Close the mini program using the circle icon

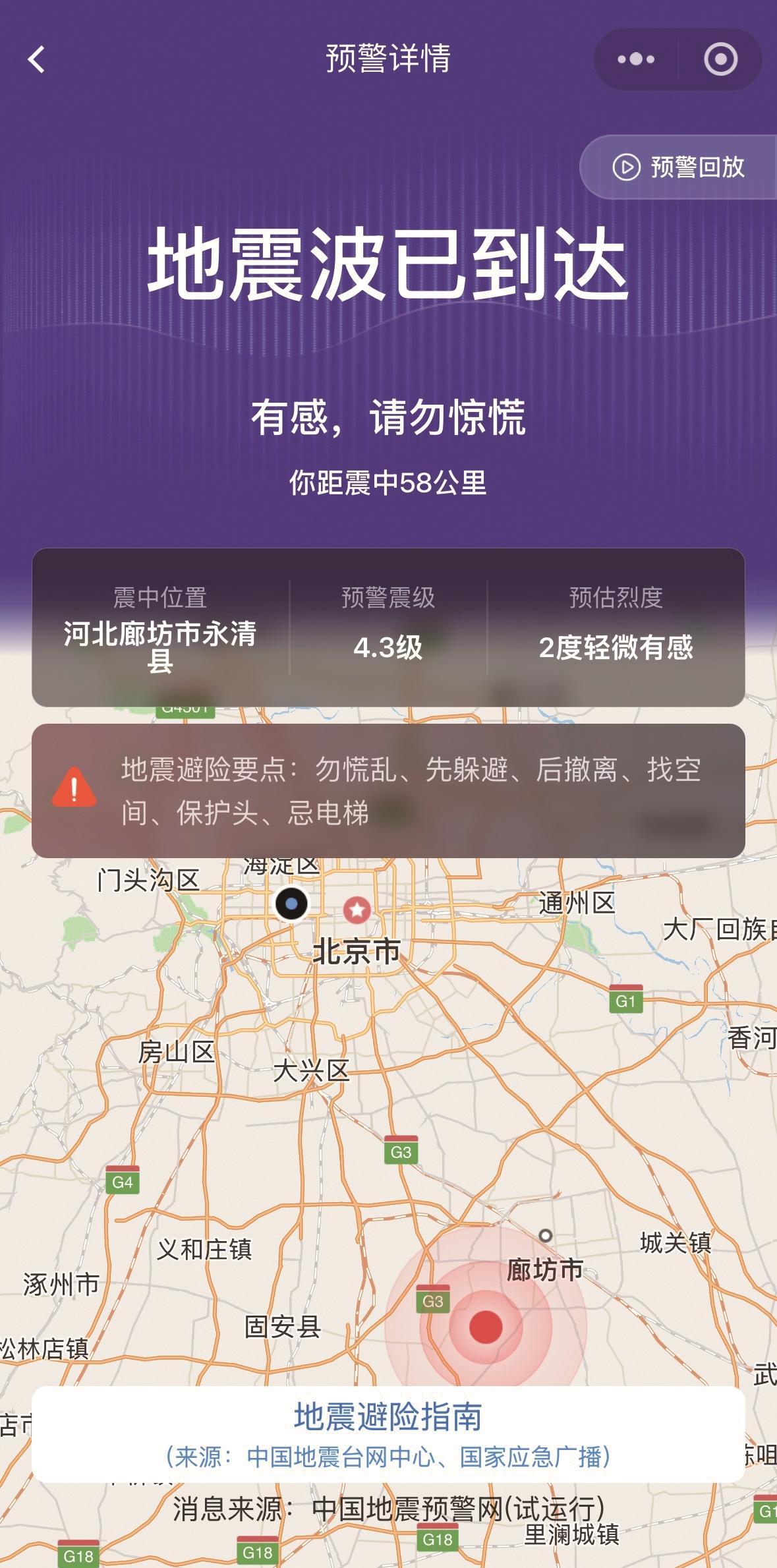720,59
